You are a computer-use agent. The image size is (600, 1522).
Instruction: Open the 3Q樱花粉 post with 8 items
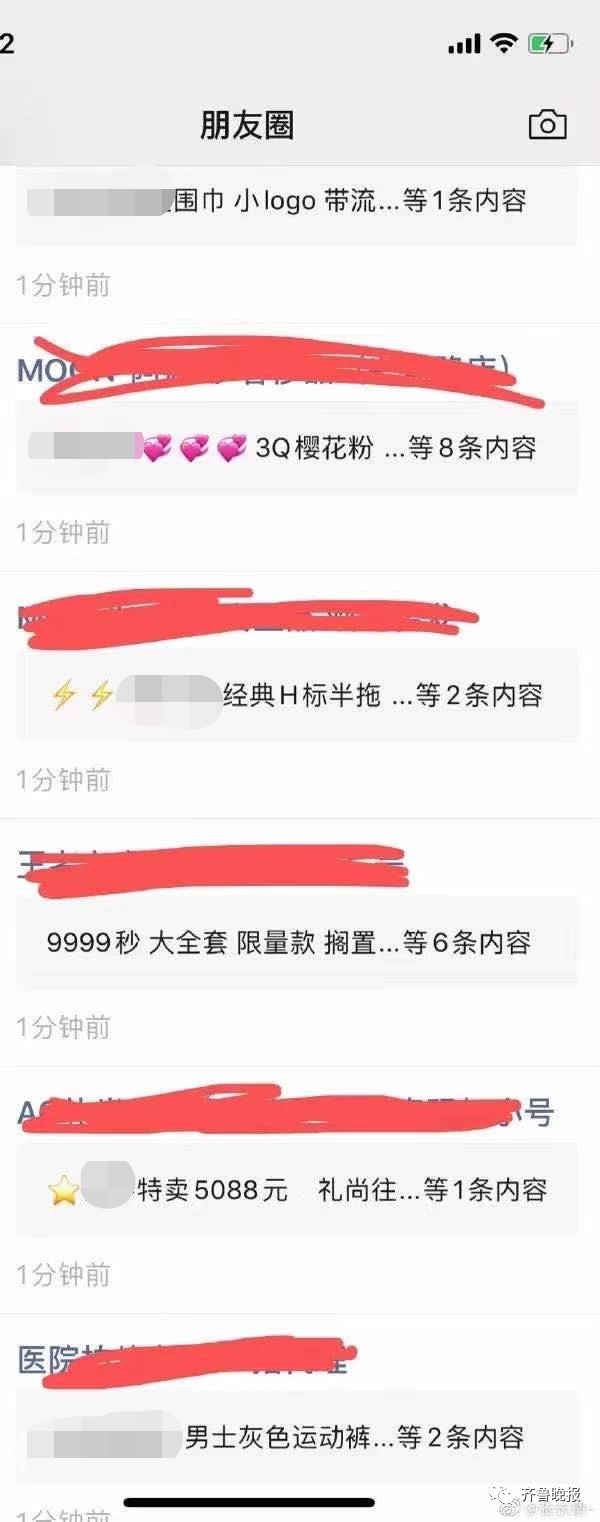(x=297, y=448)
